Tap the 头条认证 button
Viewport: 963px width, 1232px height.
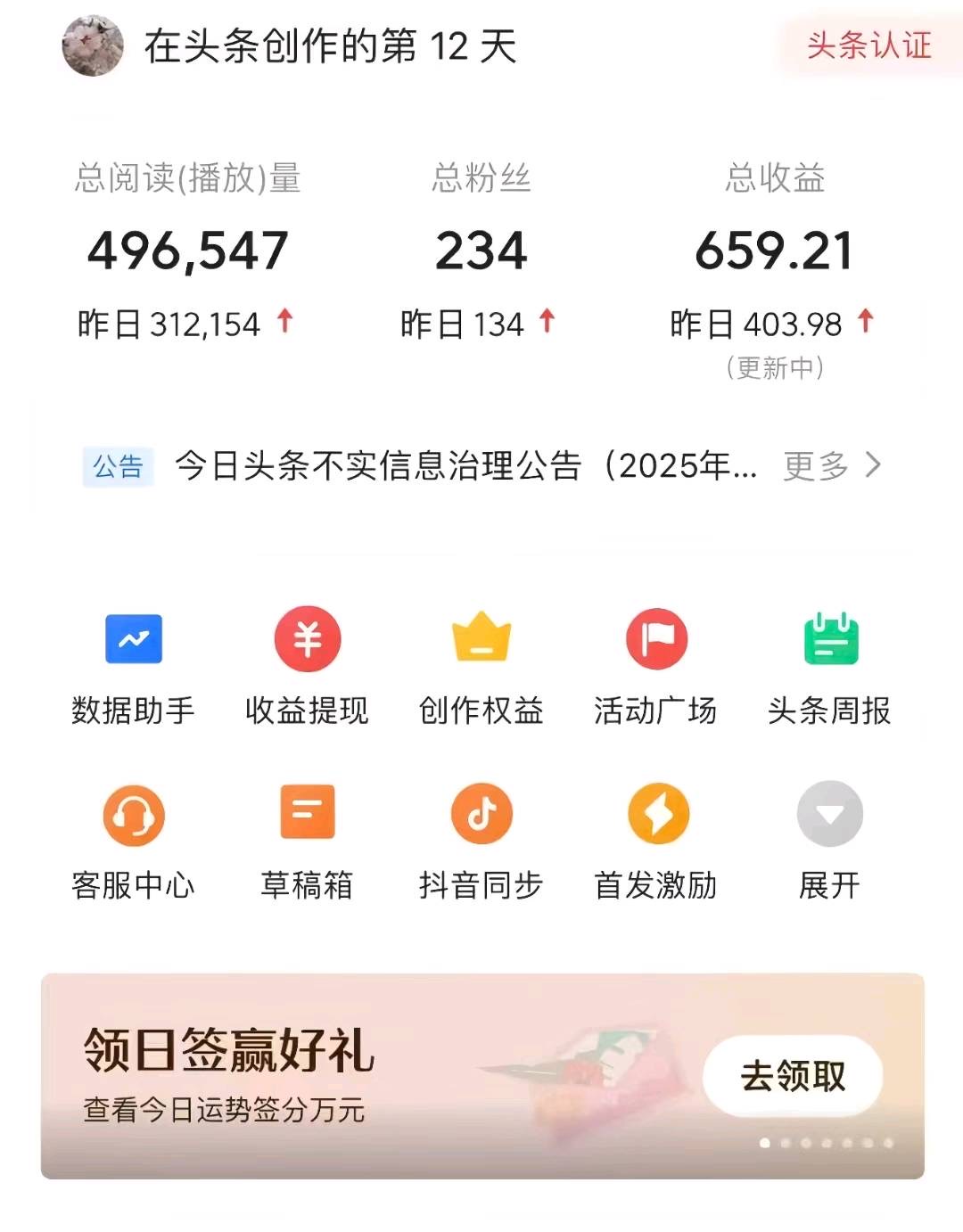pyautogui.click(x=868, y=45)
